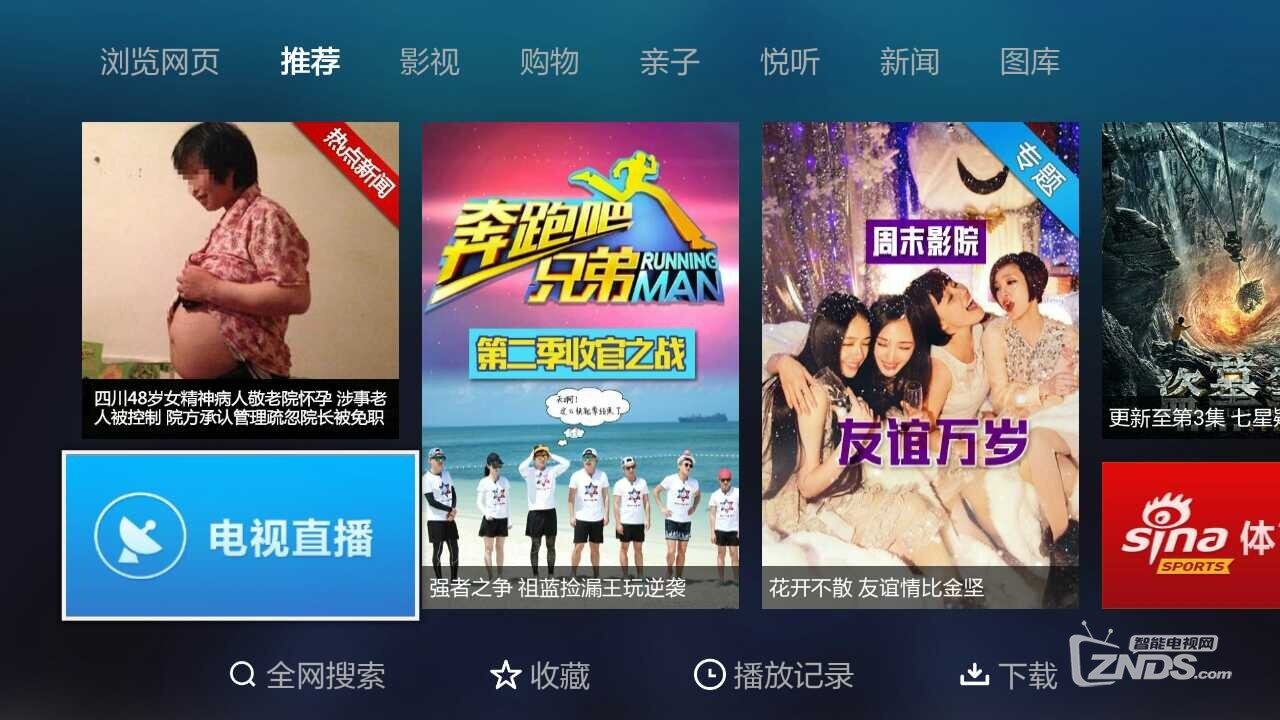Switch to the 亲子 tab
The width and height of the screenshot is (1280, 720).
click(669, 62)
